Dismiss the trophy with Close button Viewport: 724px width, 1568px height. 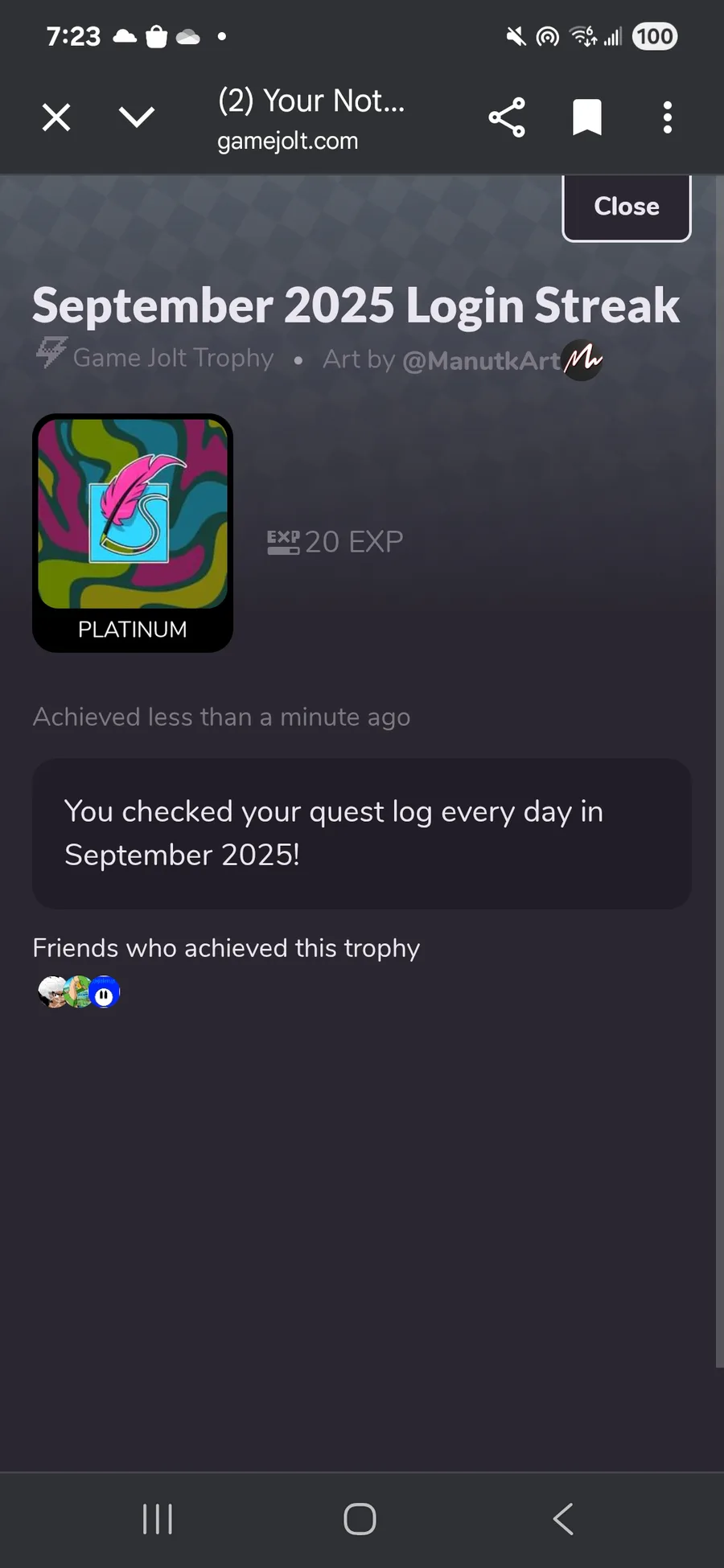627,207
